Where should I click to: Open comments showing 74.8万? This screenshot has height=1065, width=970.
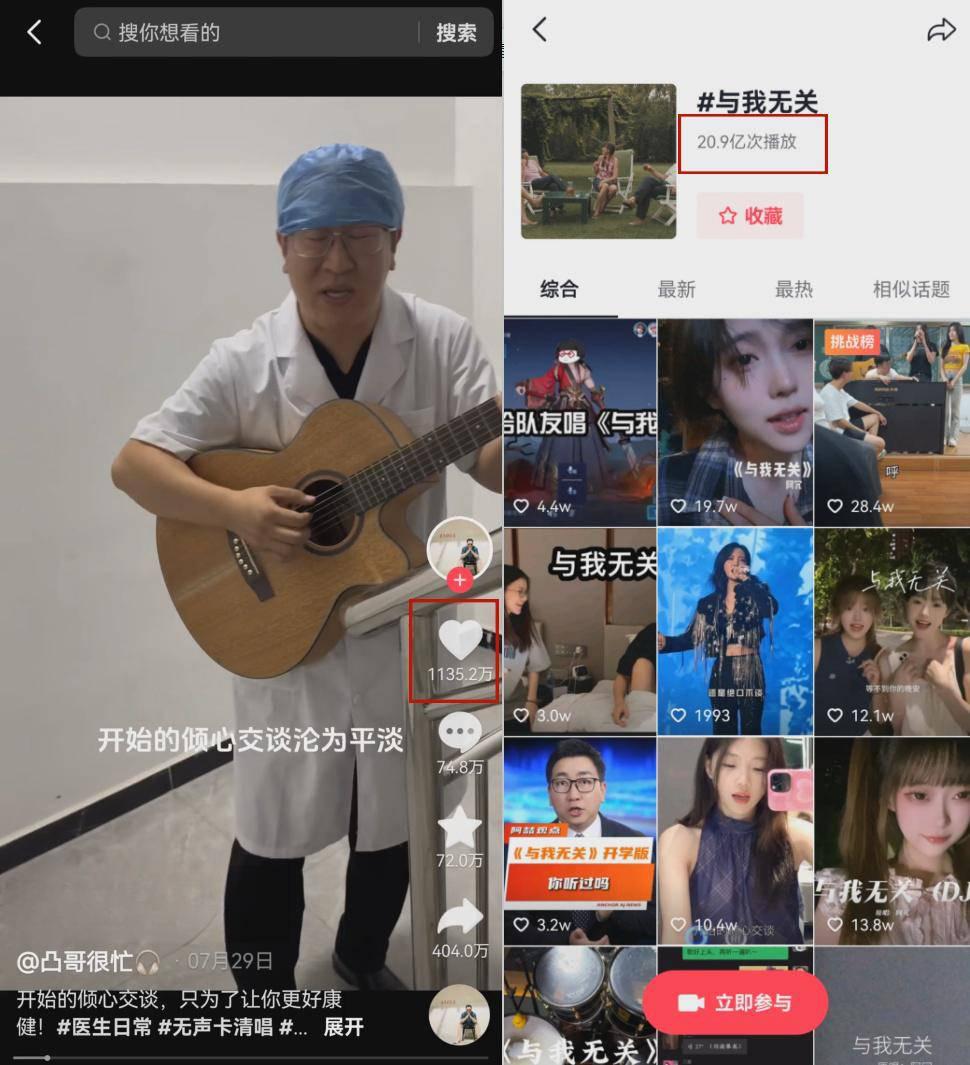[460, 735]
